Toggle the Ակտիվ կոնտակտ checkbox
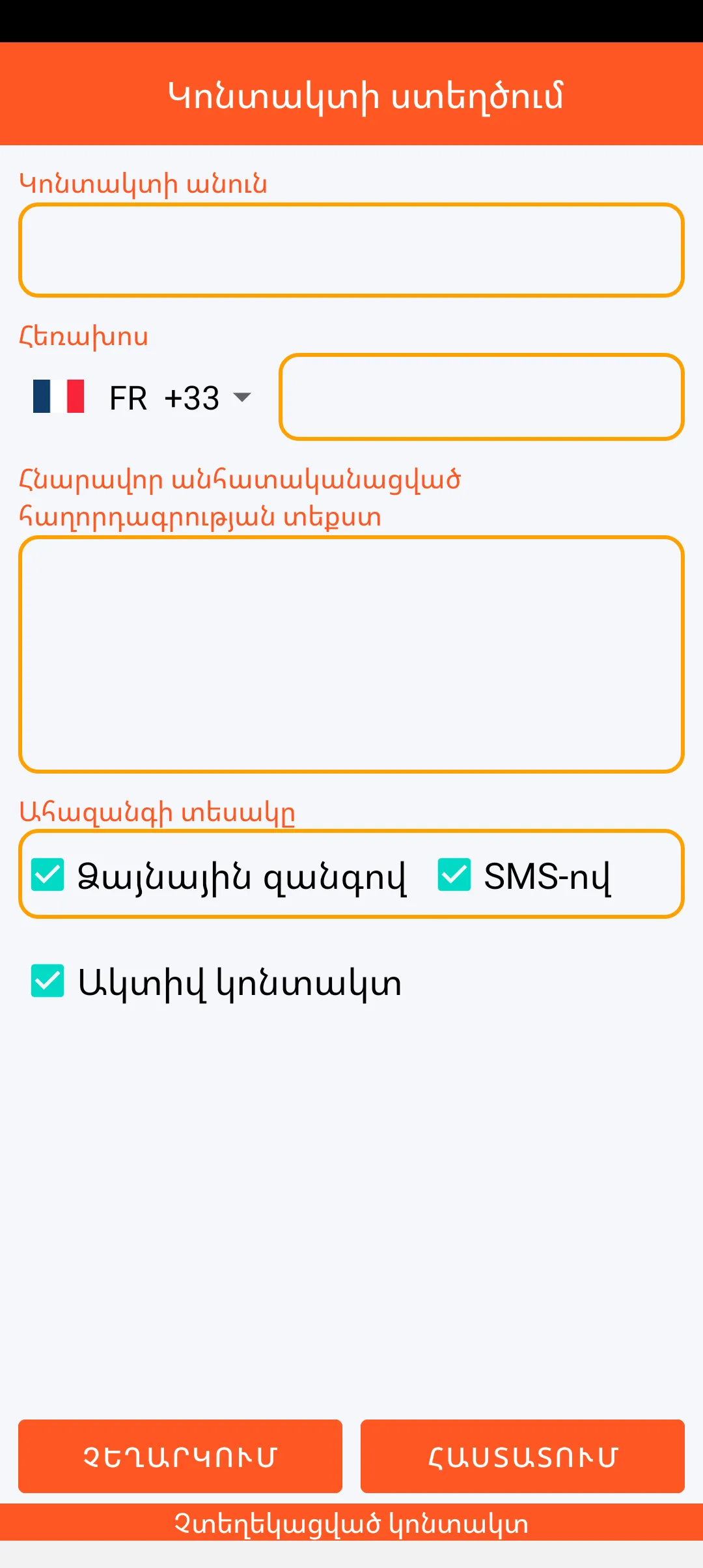This screenshot has width=703, height=1568. pyautogui.click(x=48, y=981)
